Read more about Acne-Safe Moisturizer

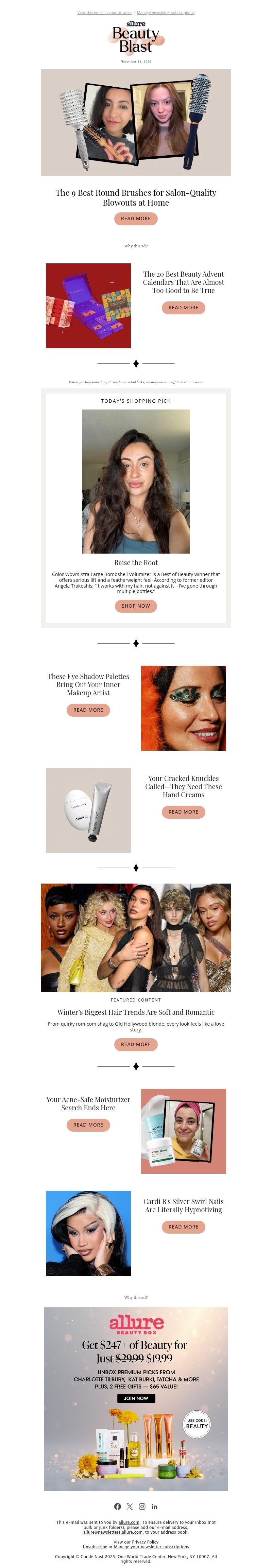tap(88, 1125)
